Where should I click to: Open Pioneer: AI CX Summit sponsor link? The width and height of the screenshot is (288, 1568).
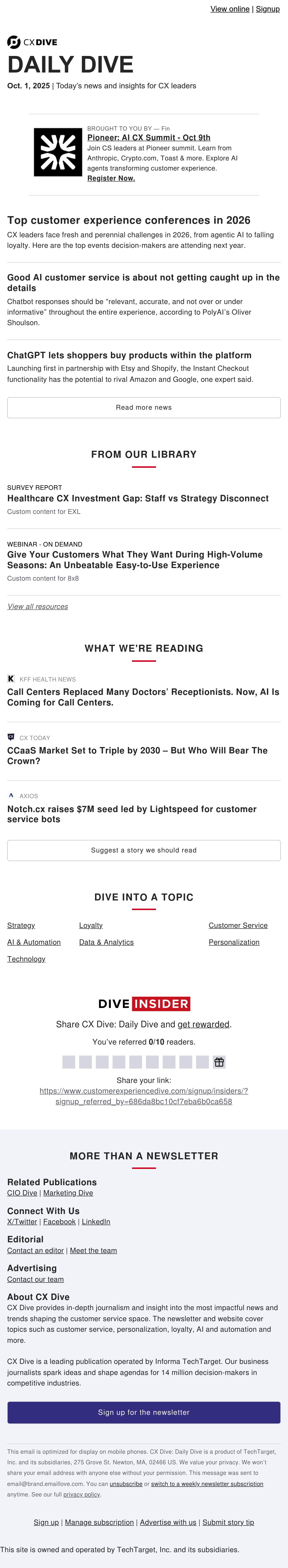tap(149, 138)
